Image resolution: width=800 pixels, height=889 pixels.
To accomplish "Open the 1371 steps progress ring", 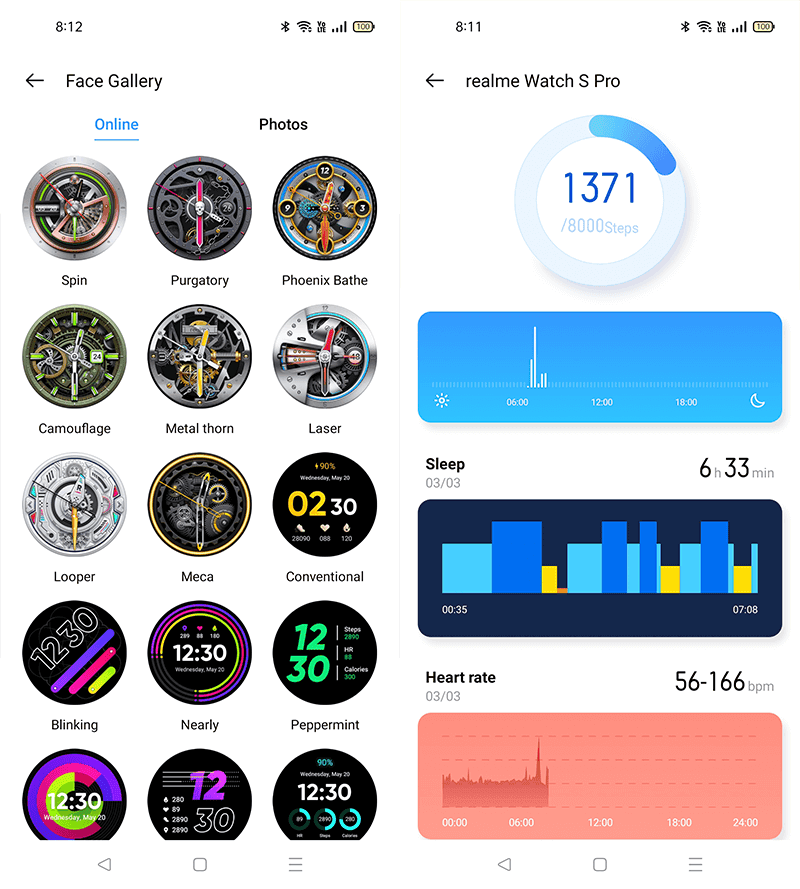I will pos(600,200).
